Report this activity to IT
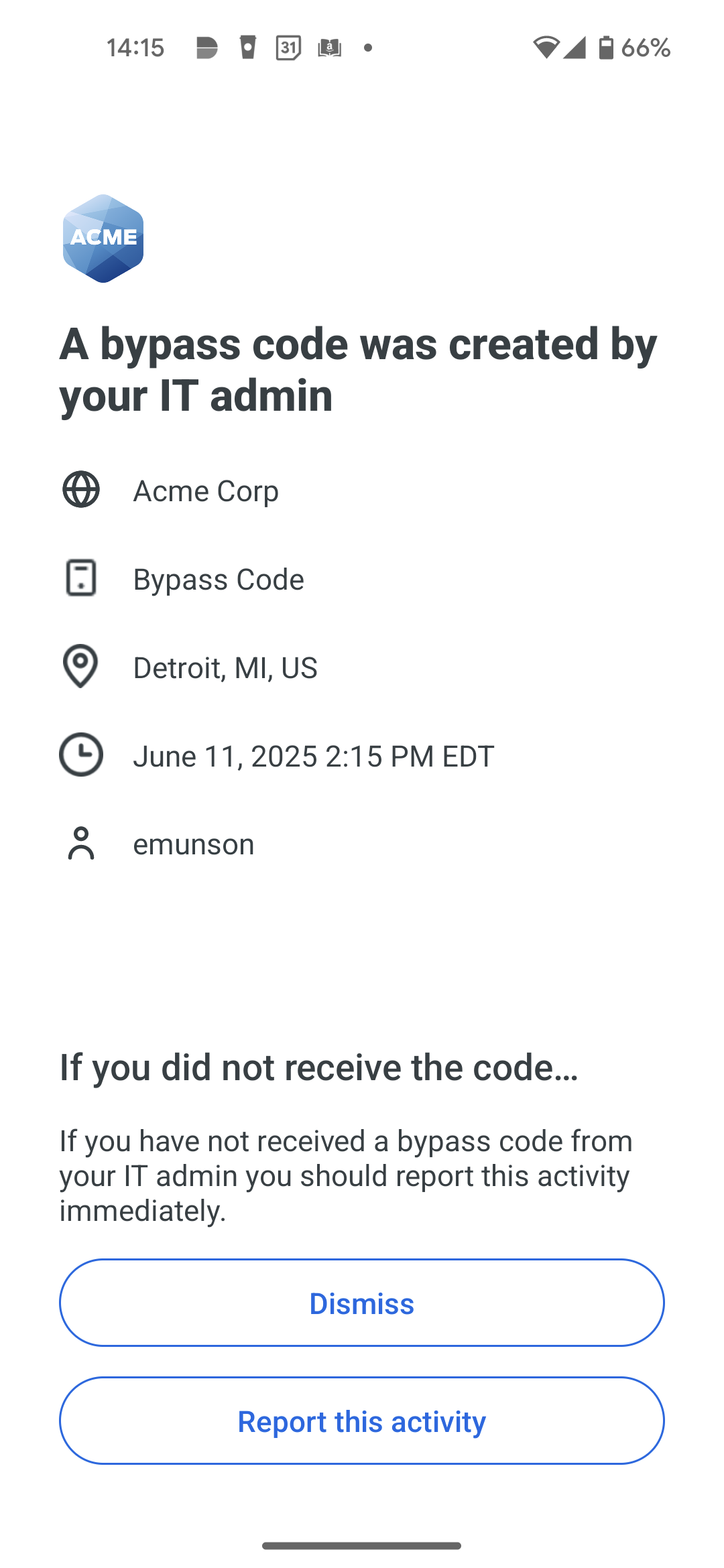724x1568 pixels. [362, 1421]
